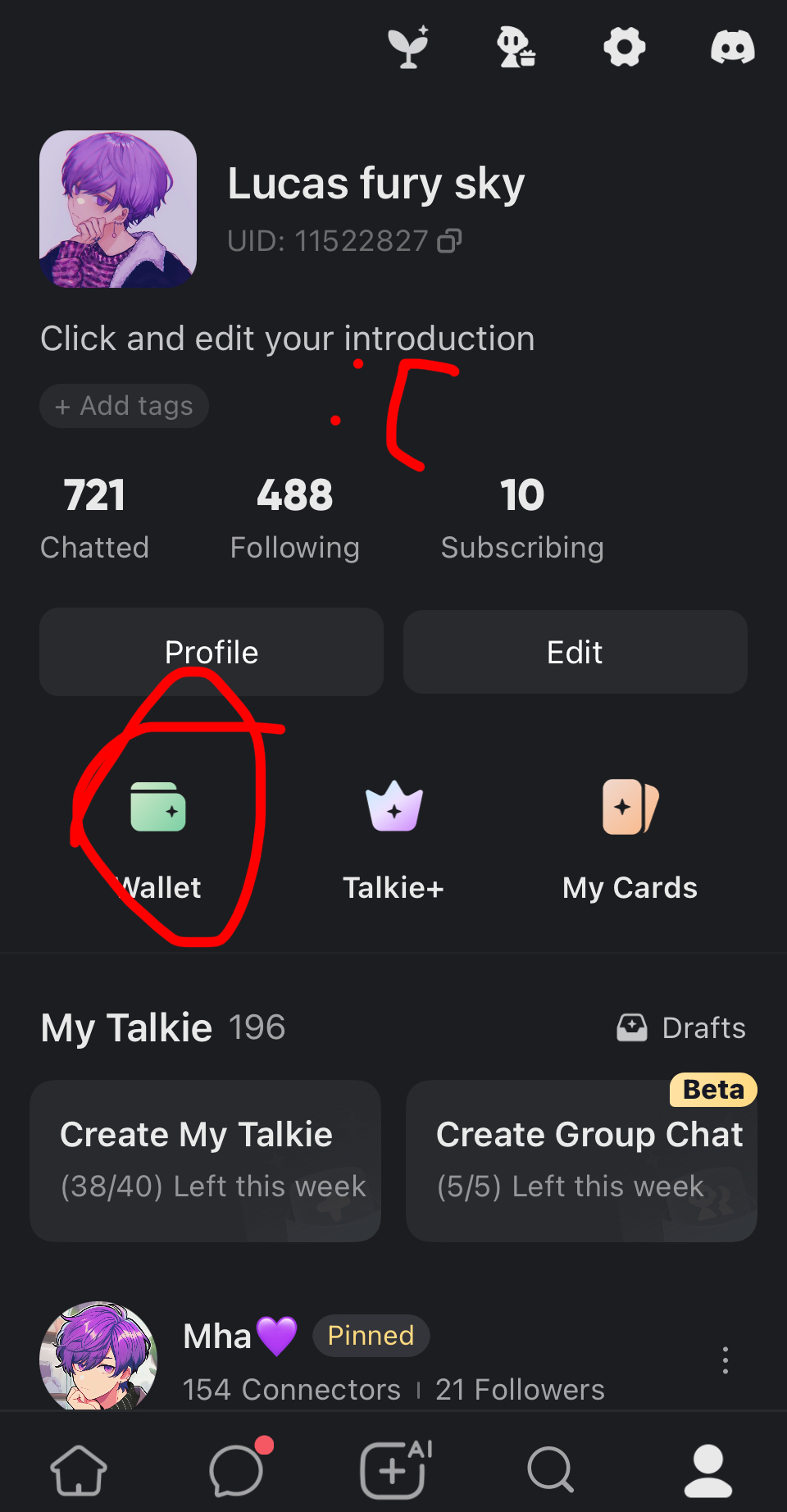Add tags to your profile

point(124,406)
